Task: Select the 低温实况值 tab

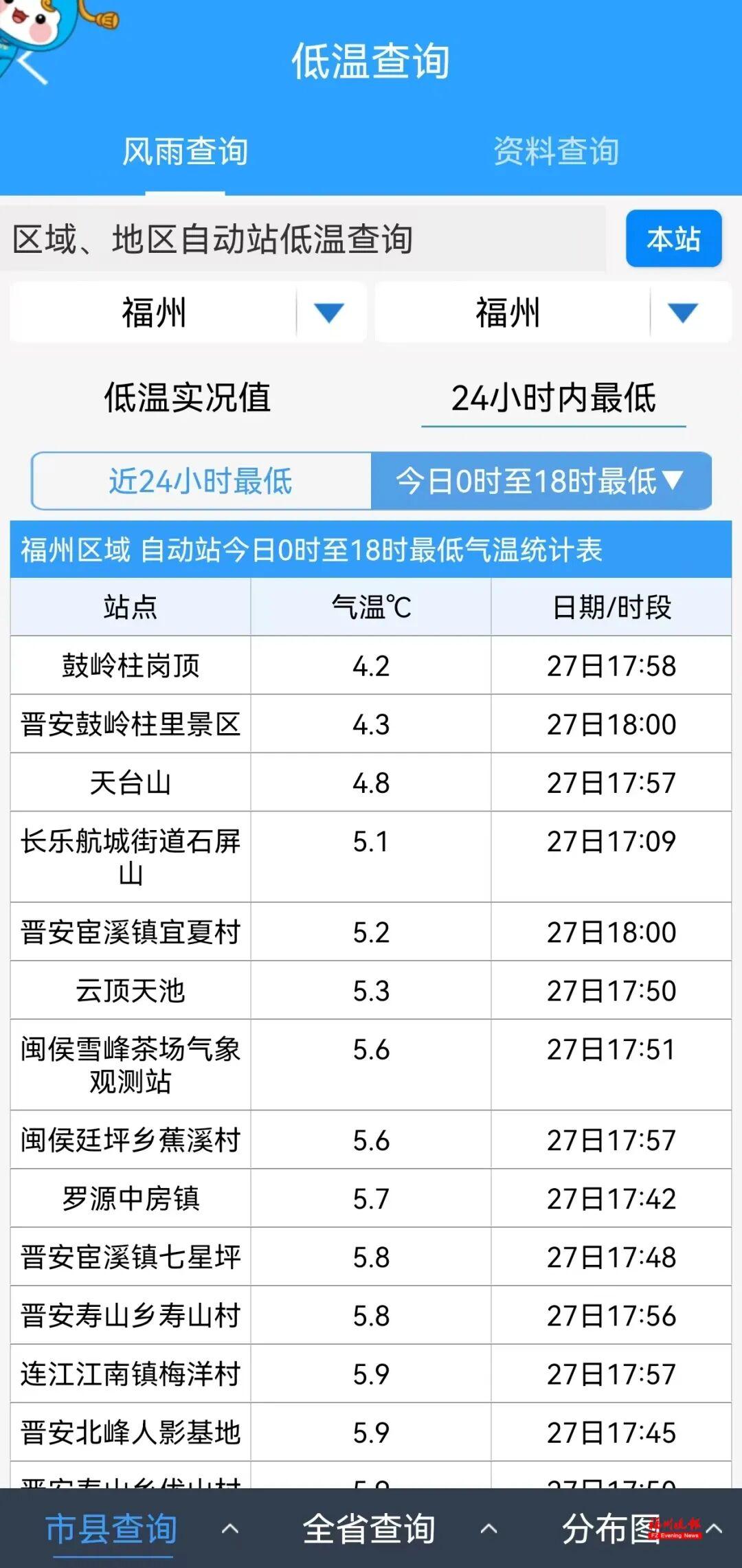Action: pos(187,397)
